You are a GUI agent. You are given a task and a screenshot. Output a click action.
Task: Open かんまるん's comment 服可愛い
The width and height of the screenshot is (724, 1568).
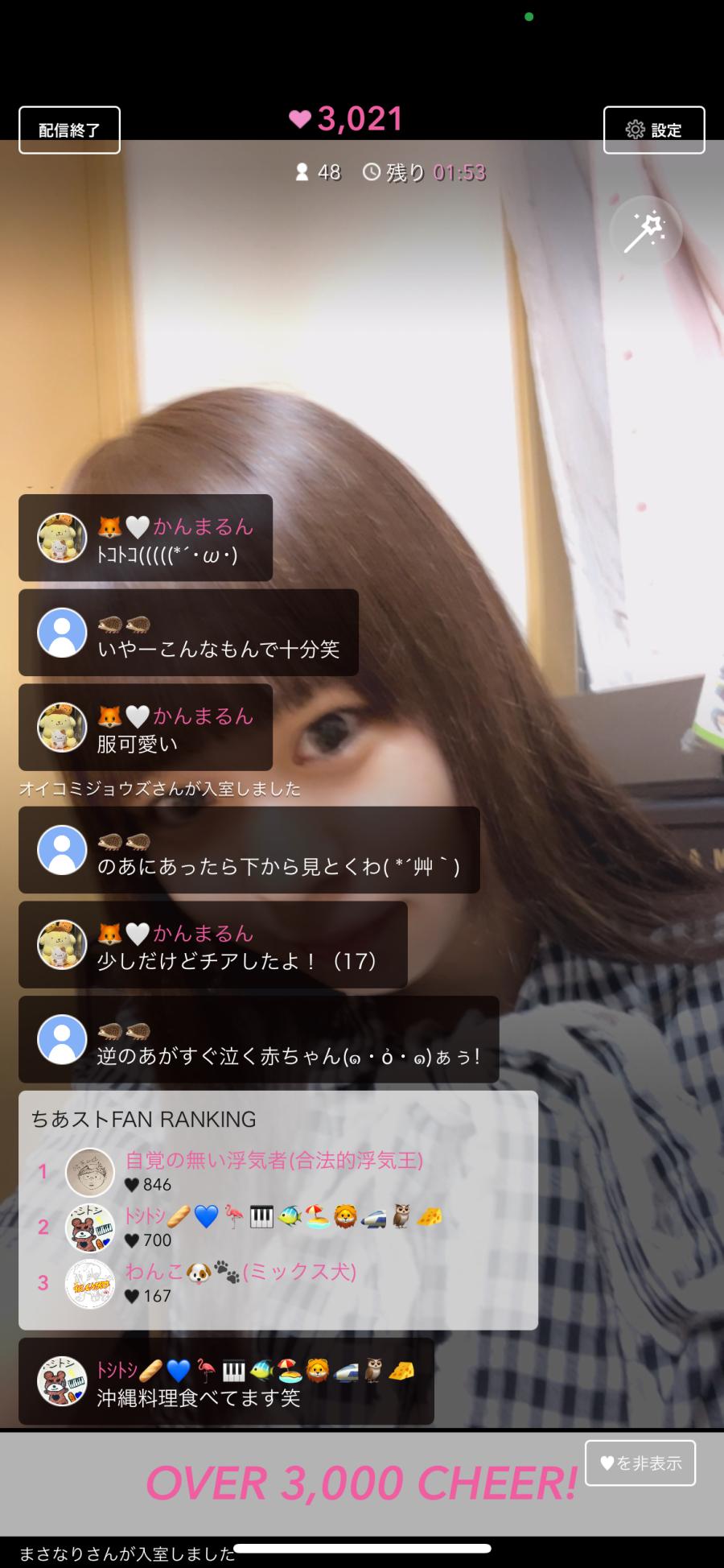(x=145, y=728)
